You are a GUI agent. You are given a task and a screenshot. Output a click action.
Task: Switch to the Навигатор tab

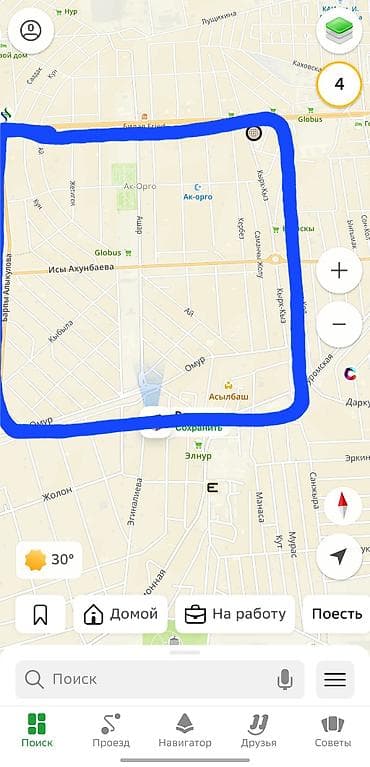click(x=185, y=730)
